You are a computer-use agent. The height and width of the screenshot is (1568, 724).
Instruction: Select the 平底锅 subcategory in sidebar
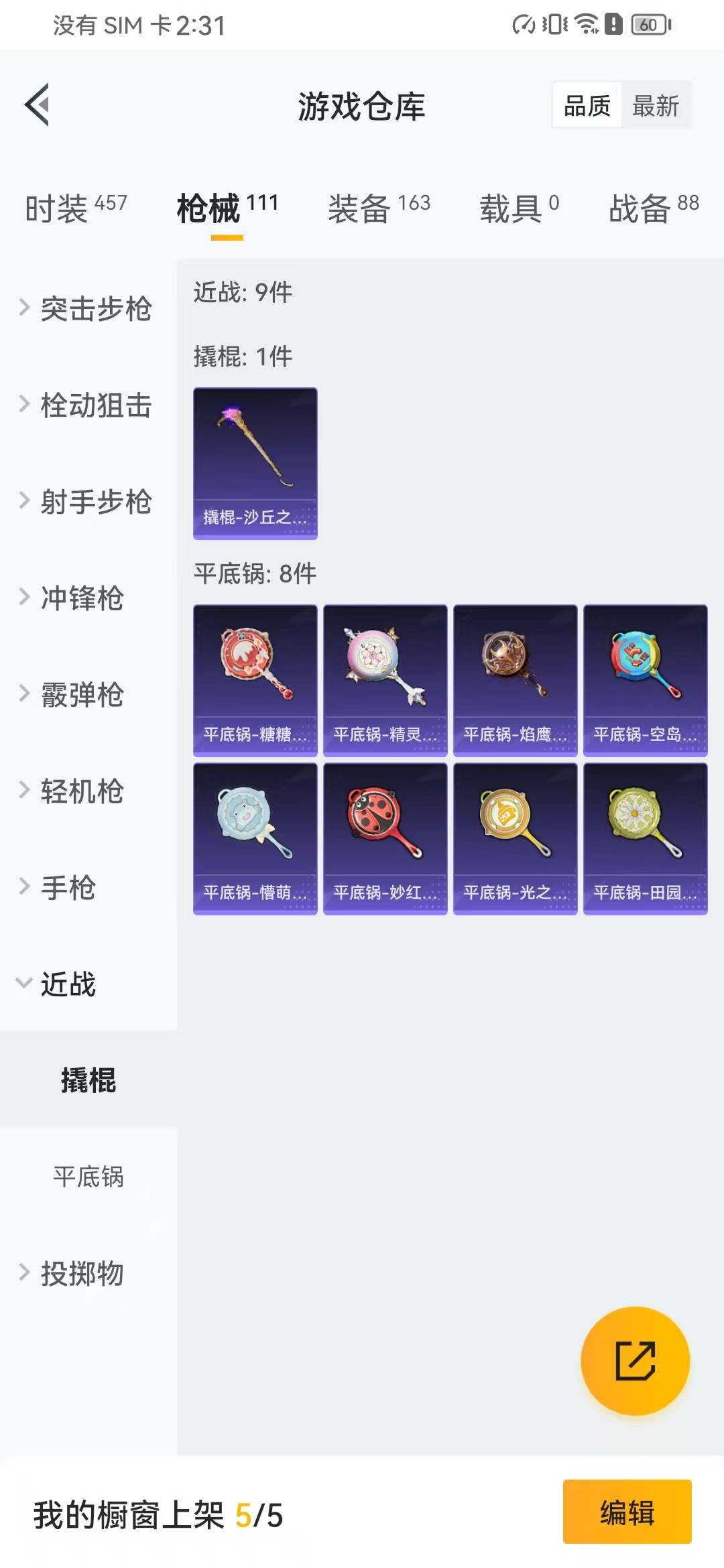[88, 1177]
